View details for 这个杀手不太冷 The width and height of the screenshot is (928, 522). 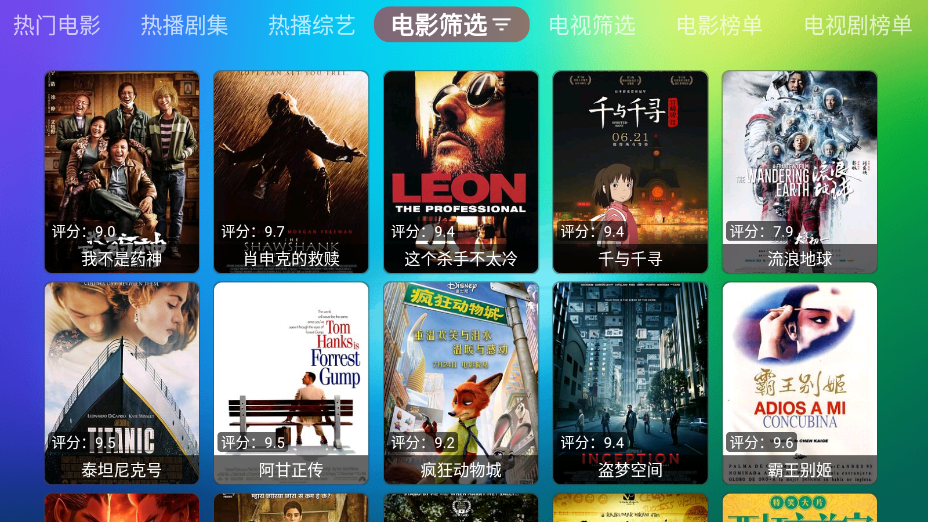[x=461, y=172]
